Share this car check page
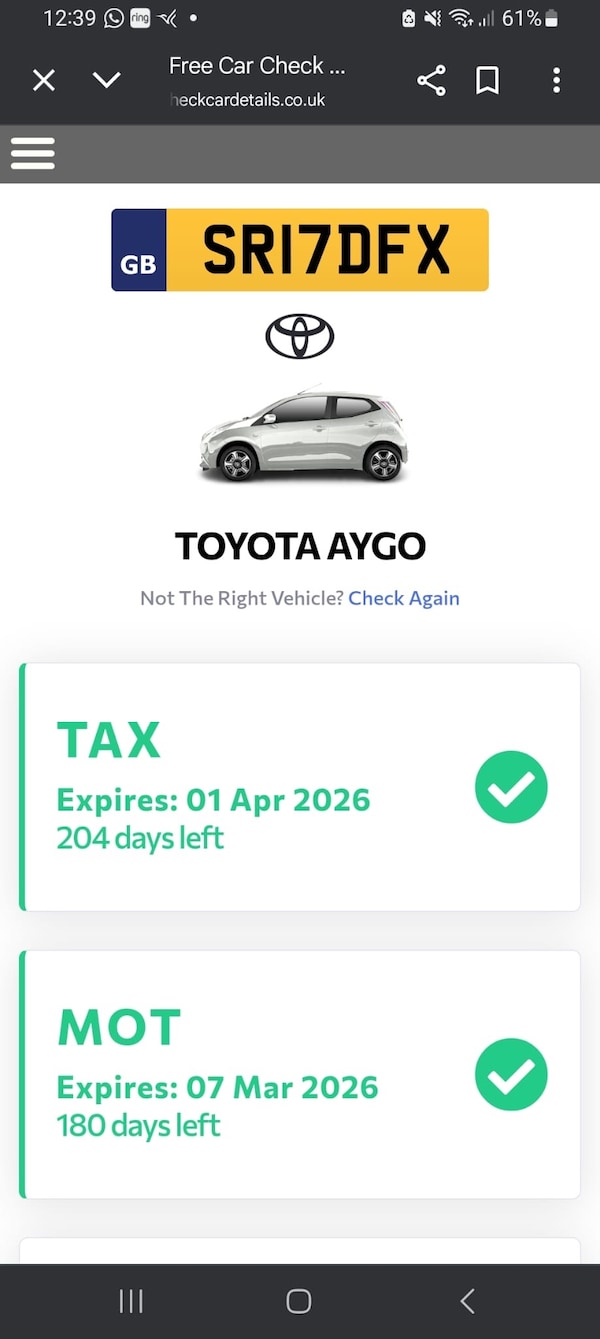The image size is (600, 1339). [x=431, y=80]
